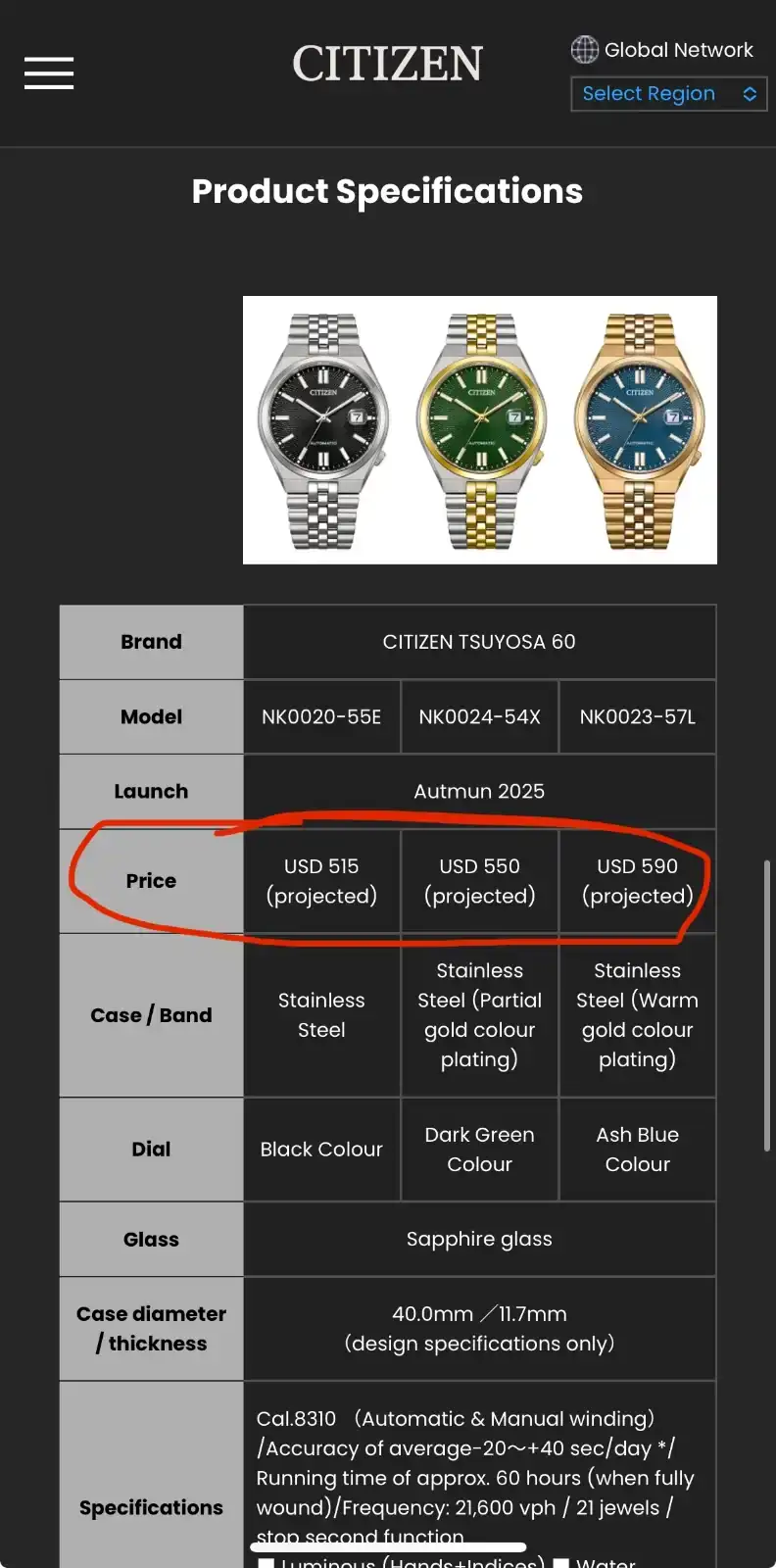Open the hamburger navigation menu
Image resolution: width=776 pixels, height=1568 pixels.
[x=49, y=73]
